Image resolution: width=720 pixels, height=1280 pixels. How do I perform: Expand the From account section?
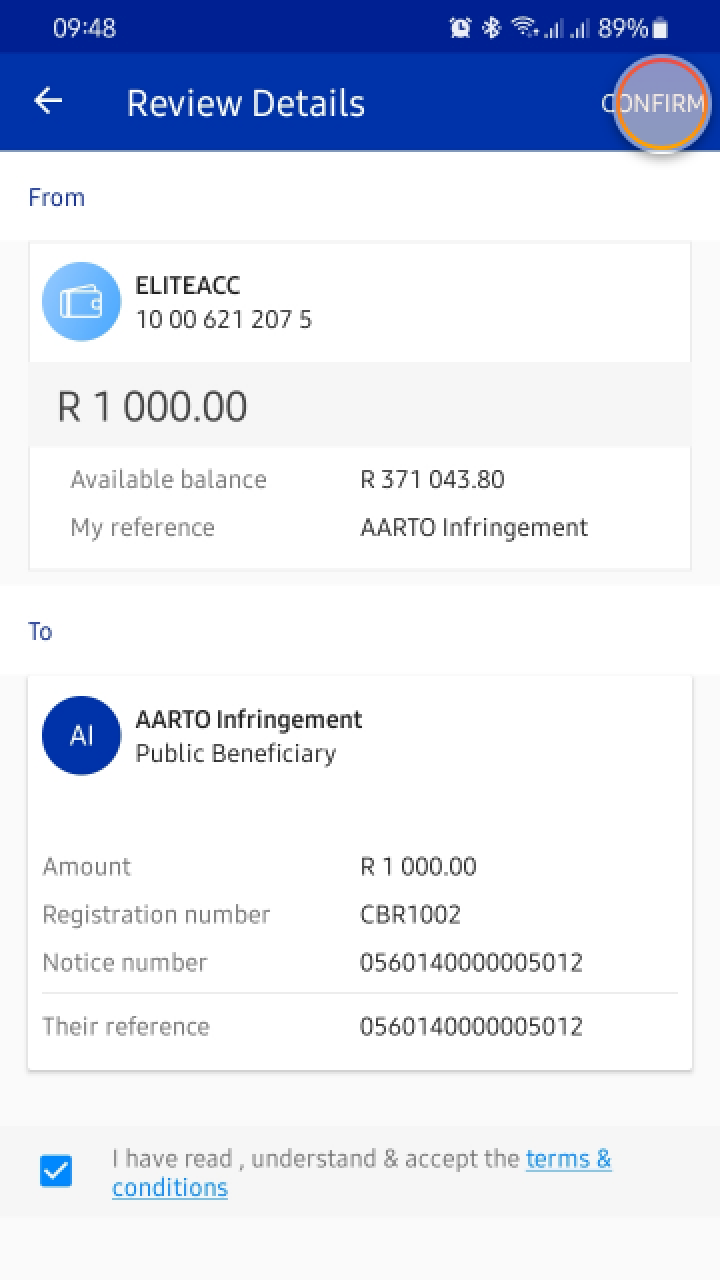[x=360, y=301]
